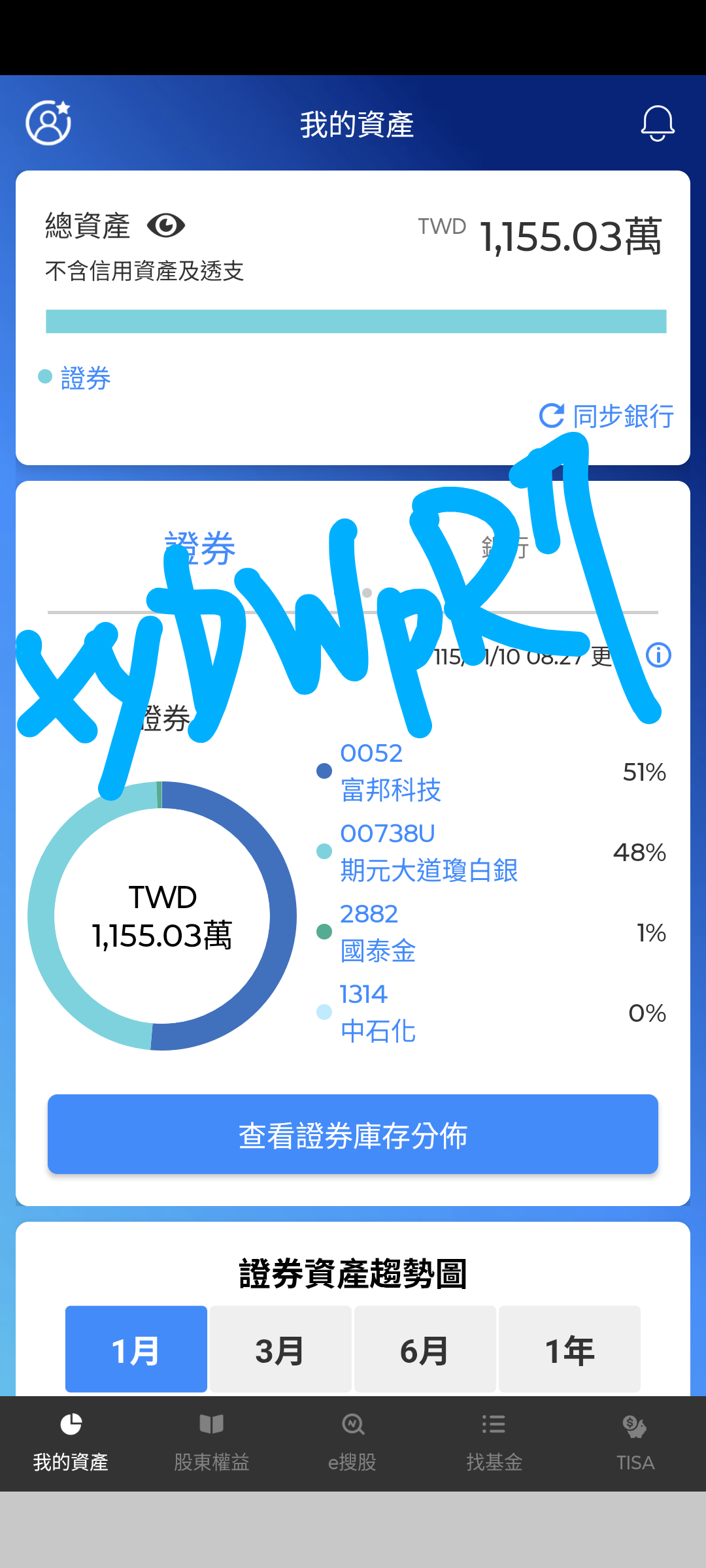Select the 證券 tab
706x1568 pixels.
[200, 547]
